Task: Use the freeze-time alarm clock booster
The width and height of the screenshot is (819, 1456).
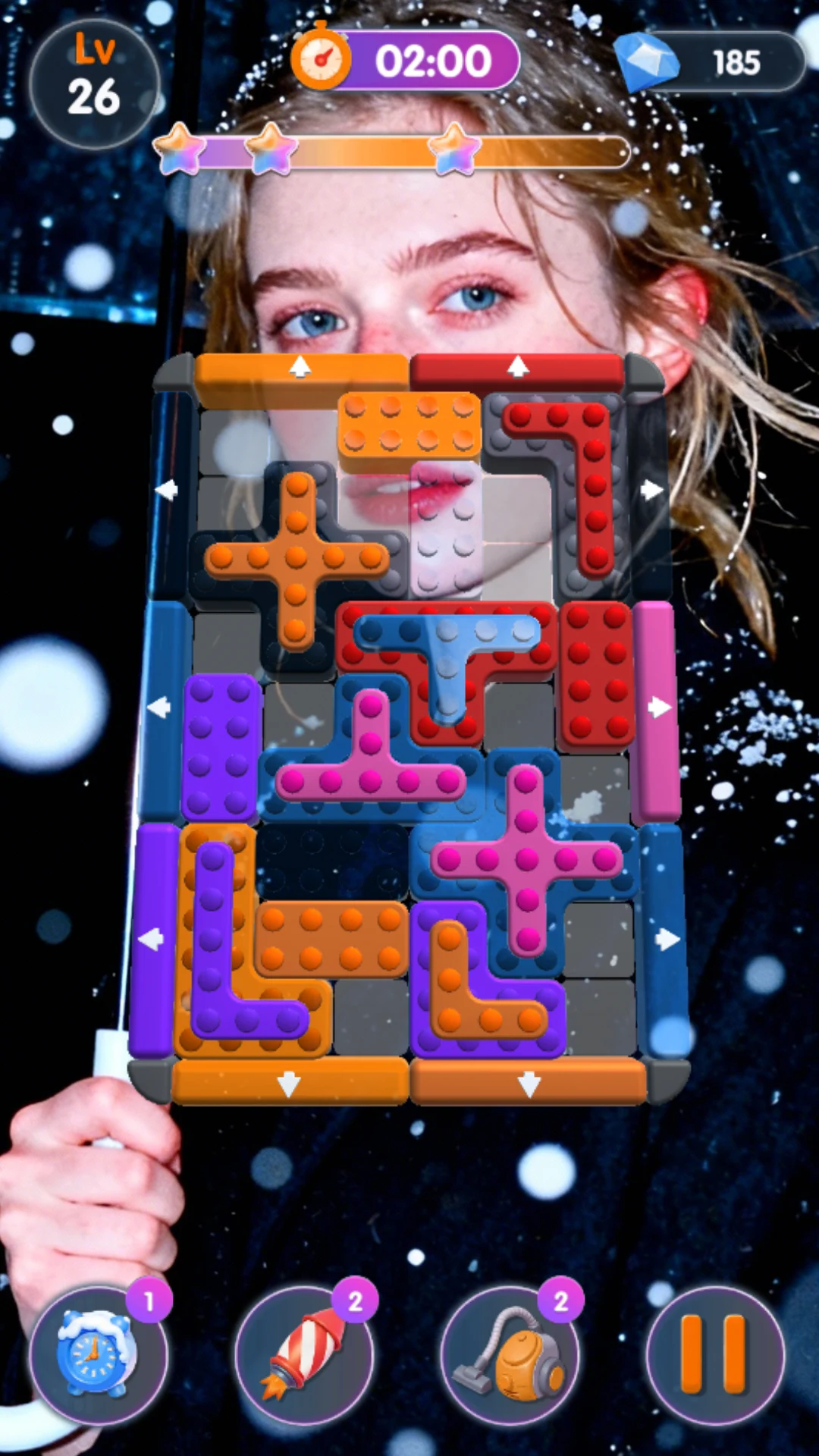Action: point(97,1354)
